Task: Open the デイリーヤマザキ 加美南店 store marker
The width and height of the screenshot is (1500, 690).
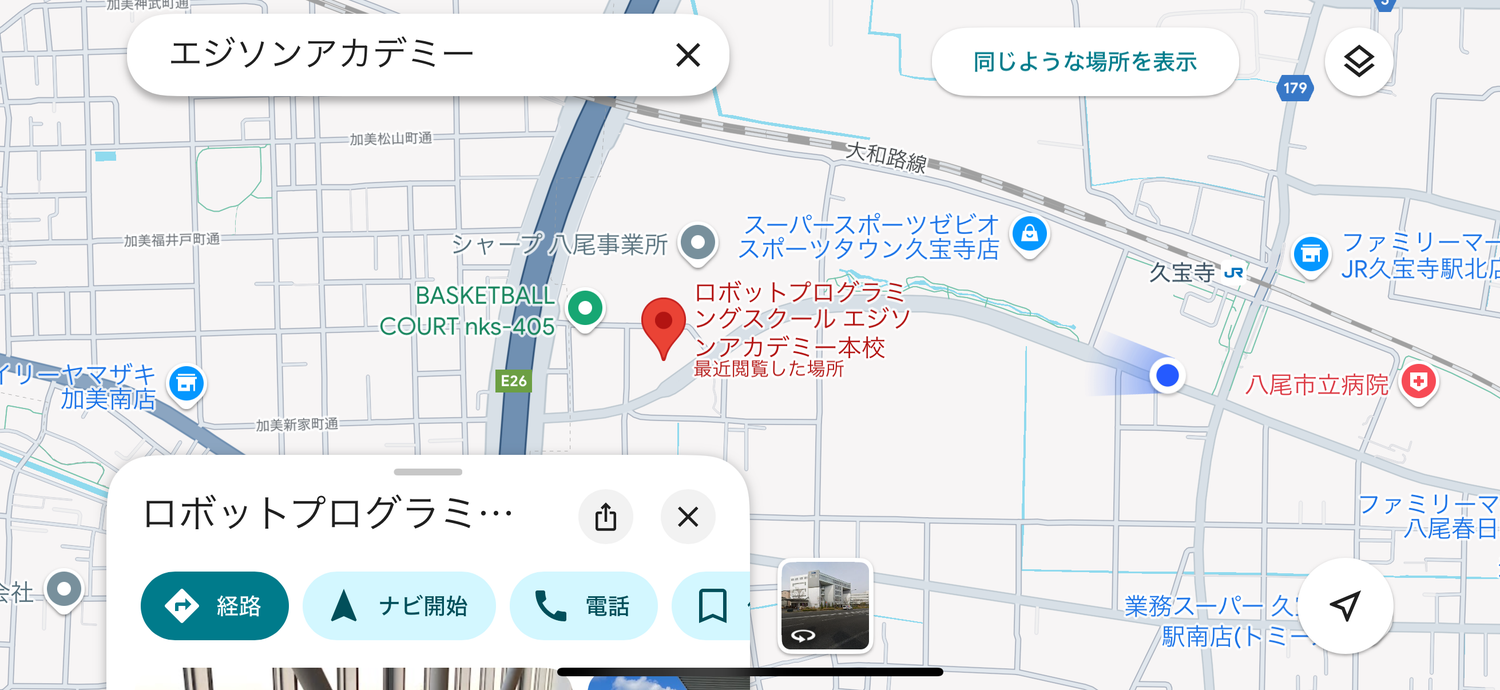Action: point(185,381)
